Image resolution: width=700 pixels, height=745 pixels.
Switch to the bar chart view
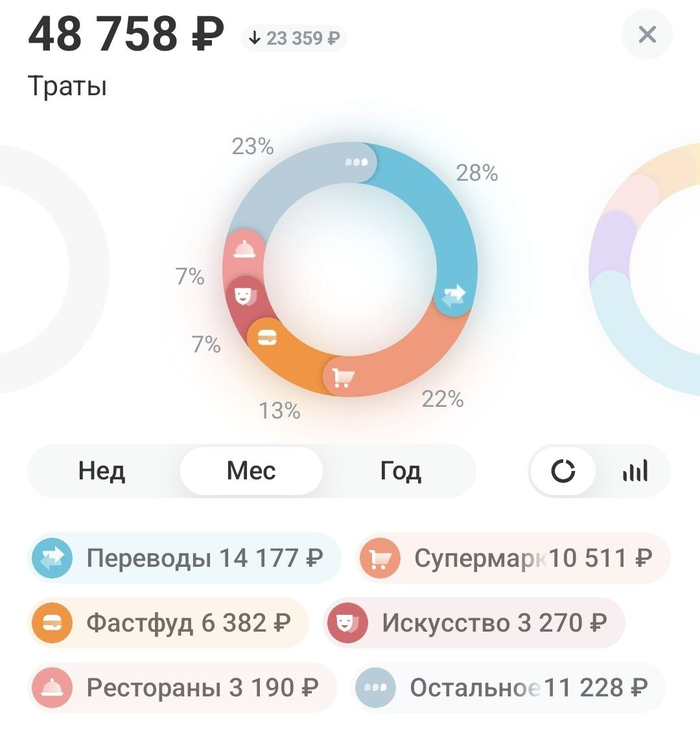[x=635, y=471]
